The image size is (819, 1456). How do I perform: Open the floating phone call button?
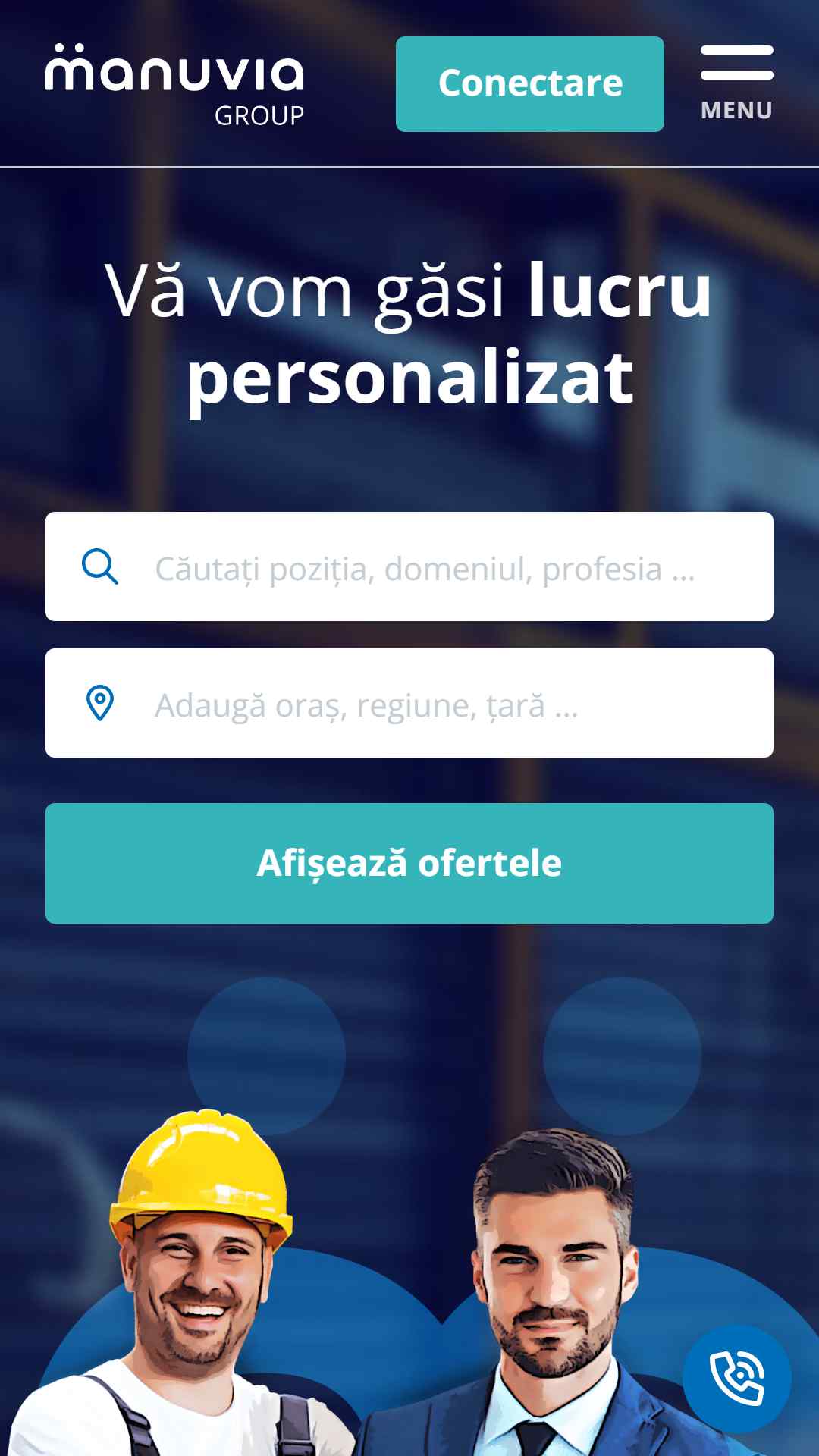736,1377
